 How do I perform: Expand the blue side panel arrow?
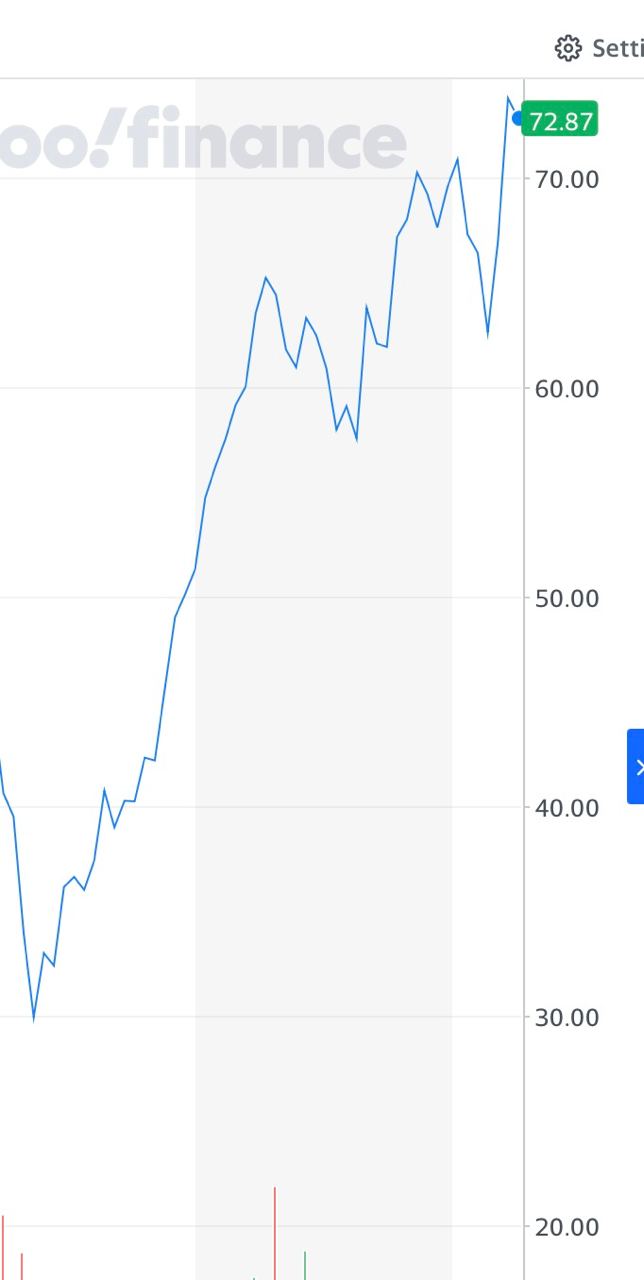[636, 766]
